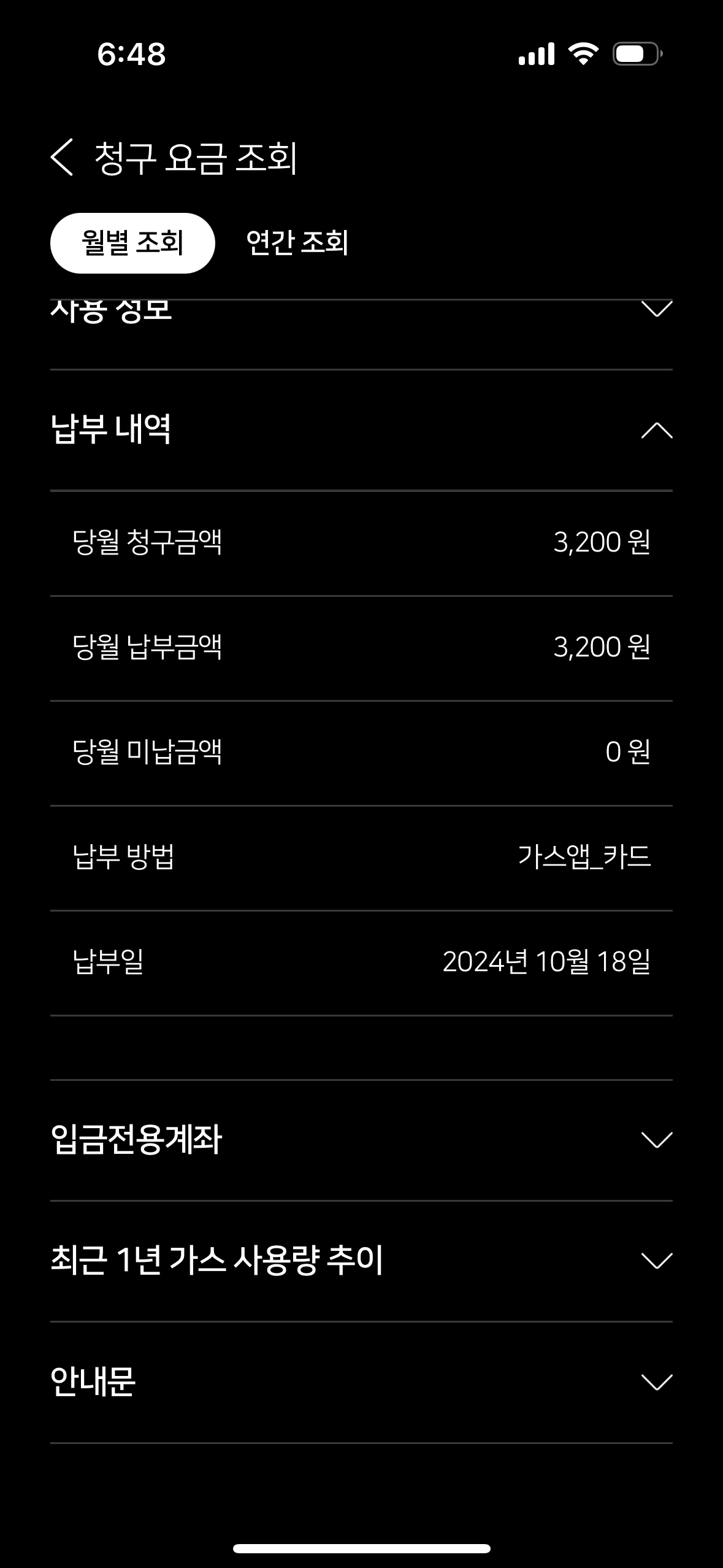The height and width of the screenshot is (1568, 723).
Task: Expand 최근 1년 가스 사용량 추이
Action: pyautogui.click(x=656, y=1261)
